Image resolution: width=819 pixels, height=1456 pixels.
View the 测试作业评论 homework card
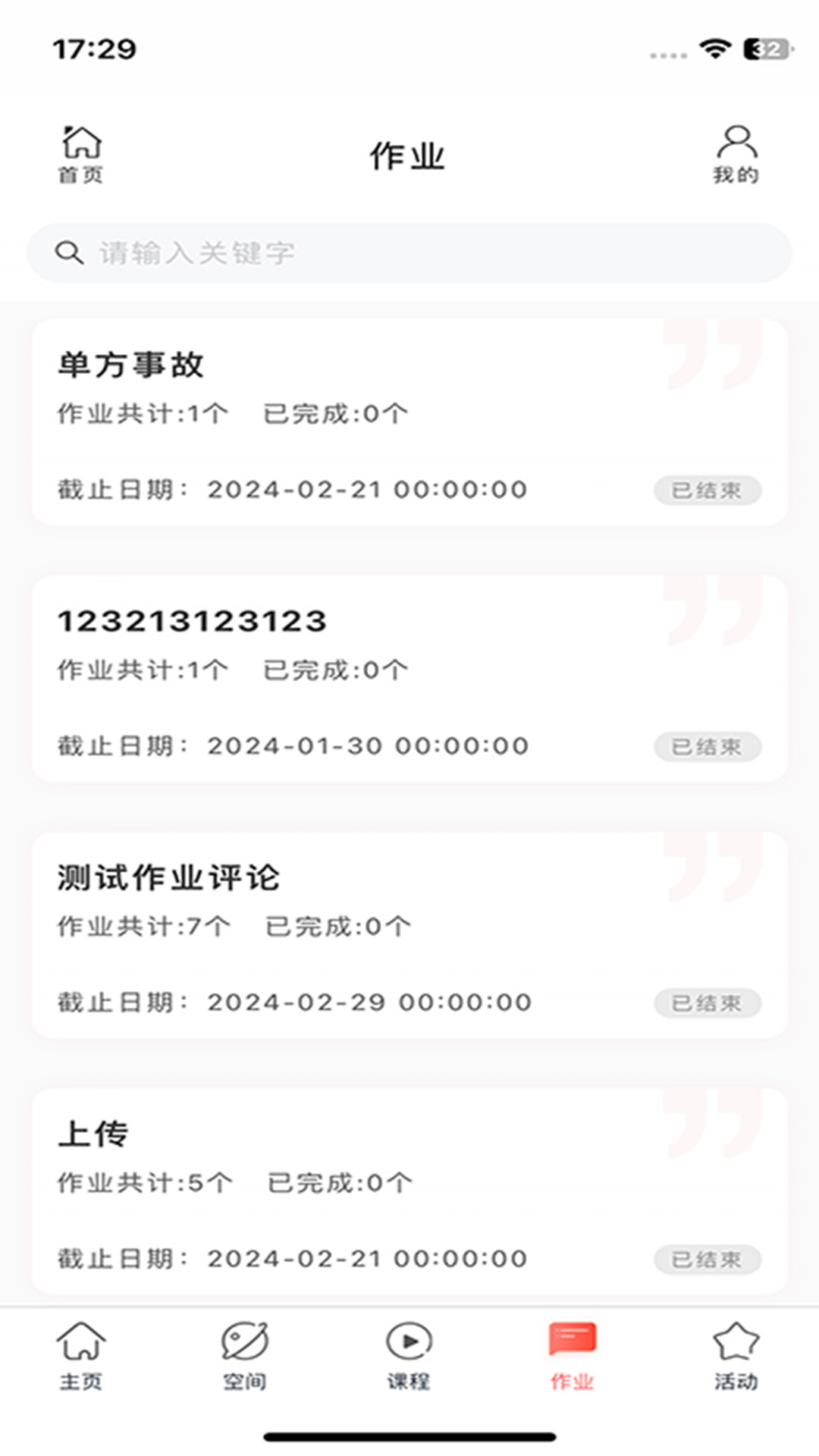pyautogui.click(x=409, y=935)
